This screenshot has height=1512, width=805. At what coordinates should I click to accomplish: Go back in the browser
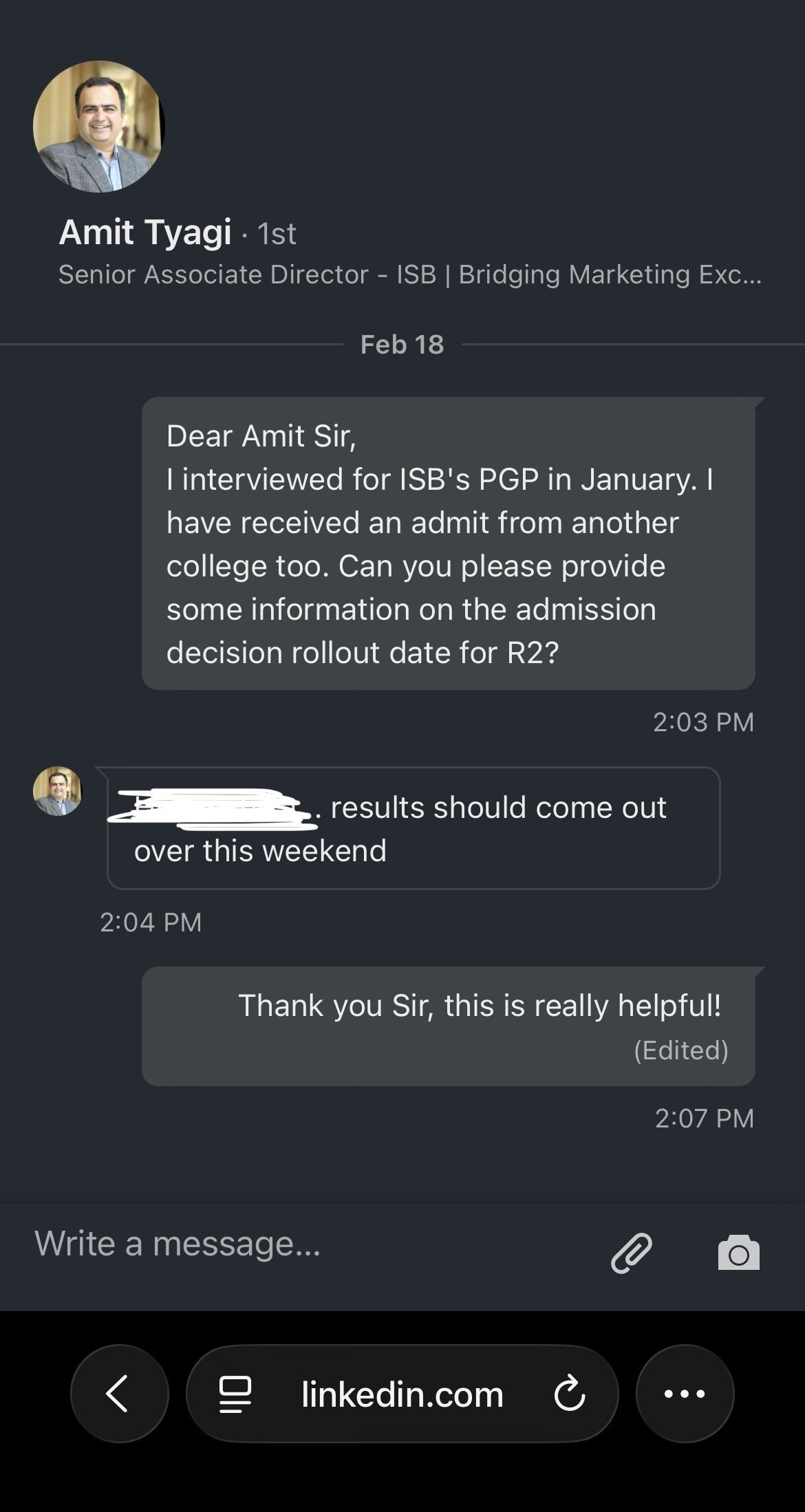pos(119,1393)
